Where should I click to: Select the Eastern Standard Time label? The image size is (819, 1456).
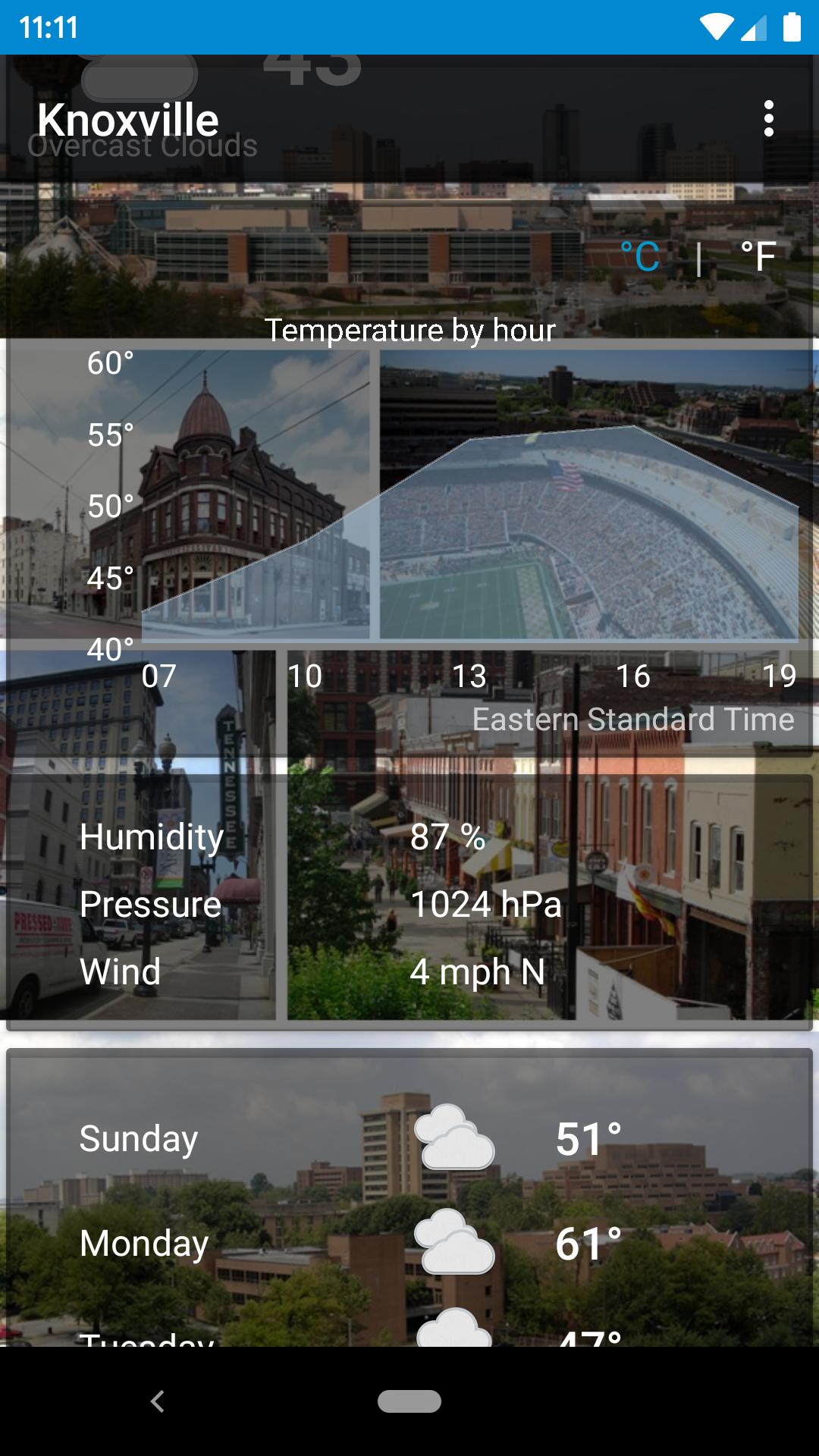pyautogui.click(x=634, y=718)
